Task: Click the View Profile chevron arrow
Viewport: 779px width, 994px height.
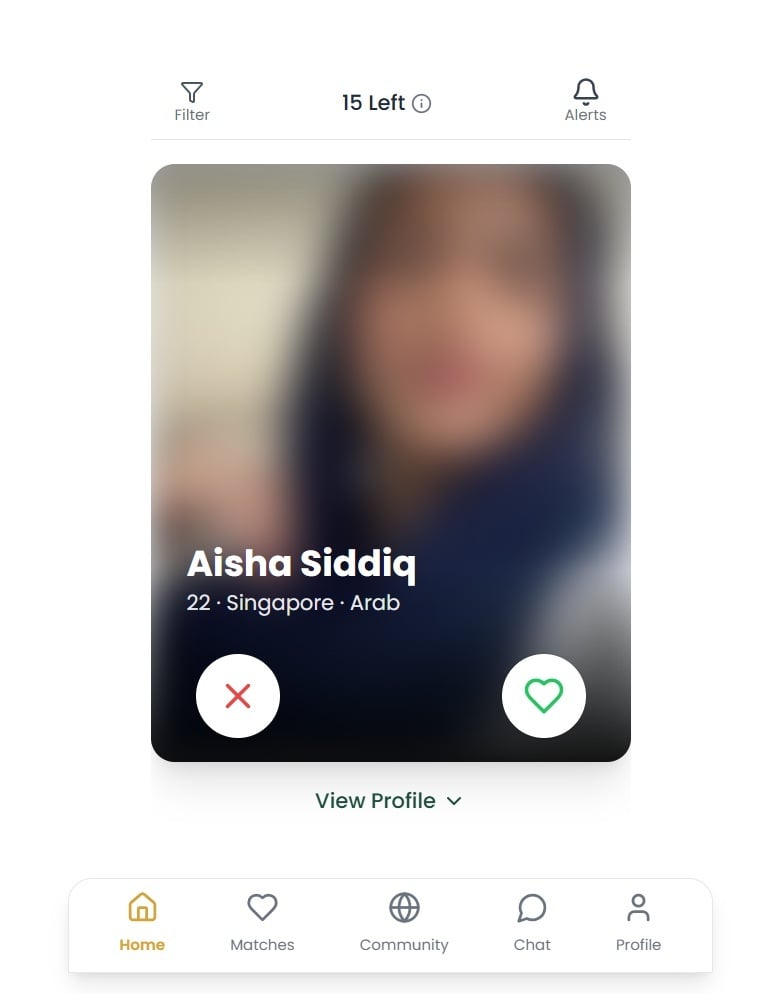Action: [454, 801]
